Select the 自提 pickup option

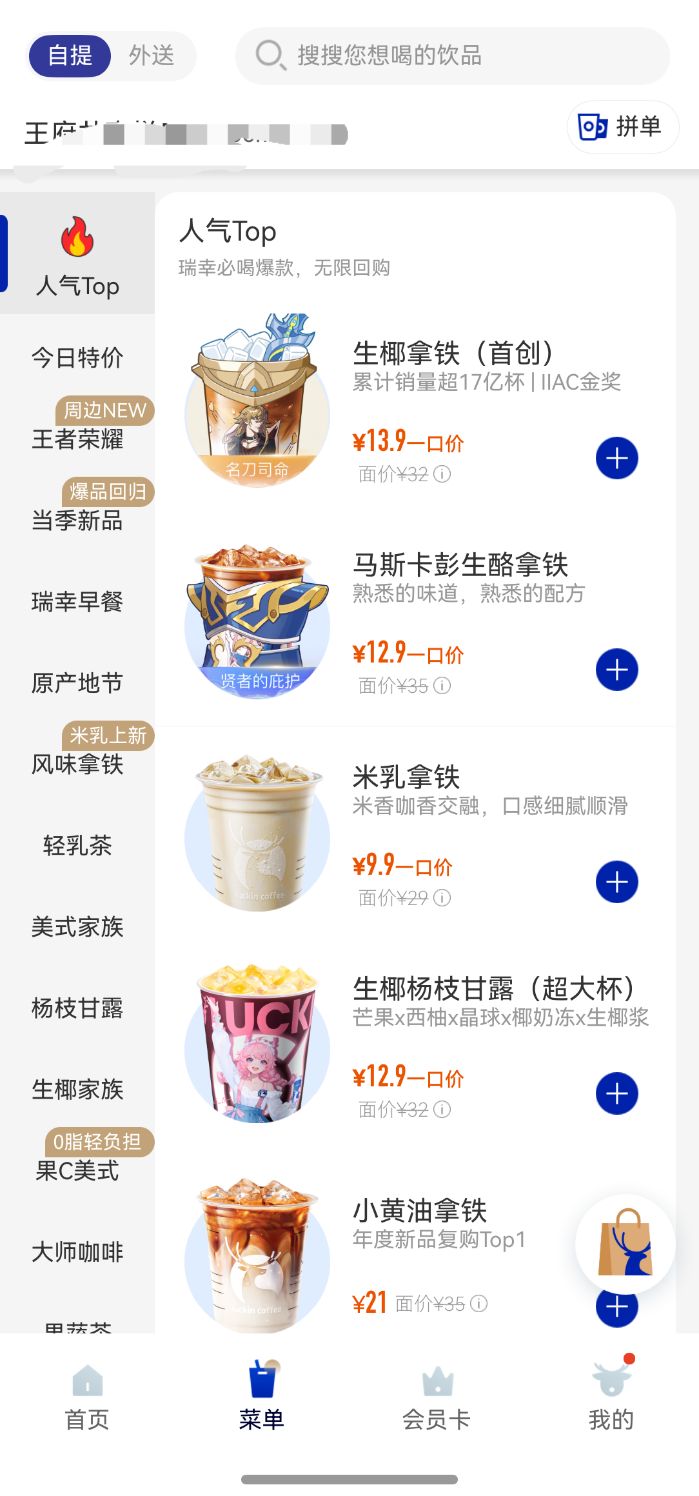click(x=70, y=56)
